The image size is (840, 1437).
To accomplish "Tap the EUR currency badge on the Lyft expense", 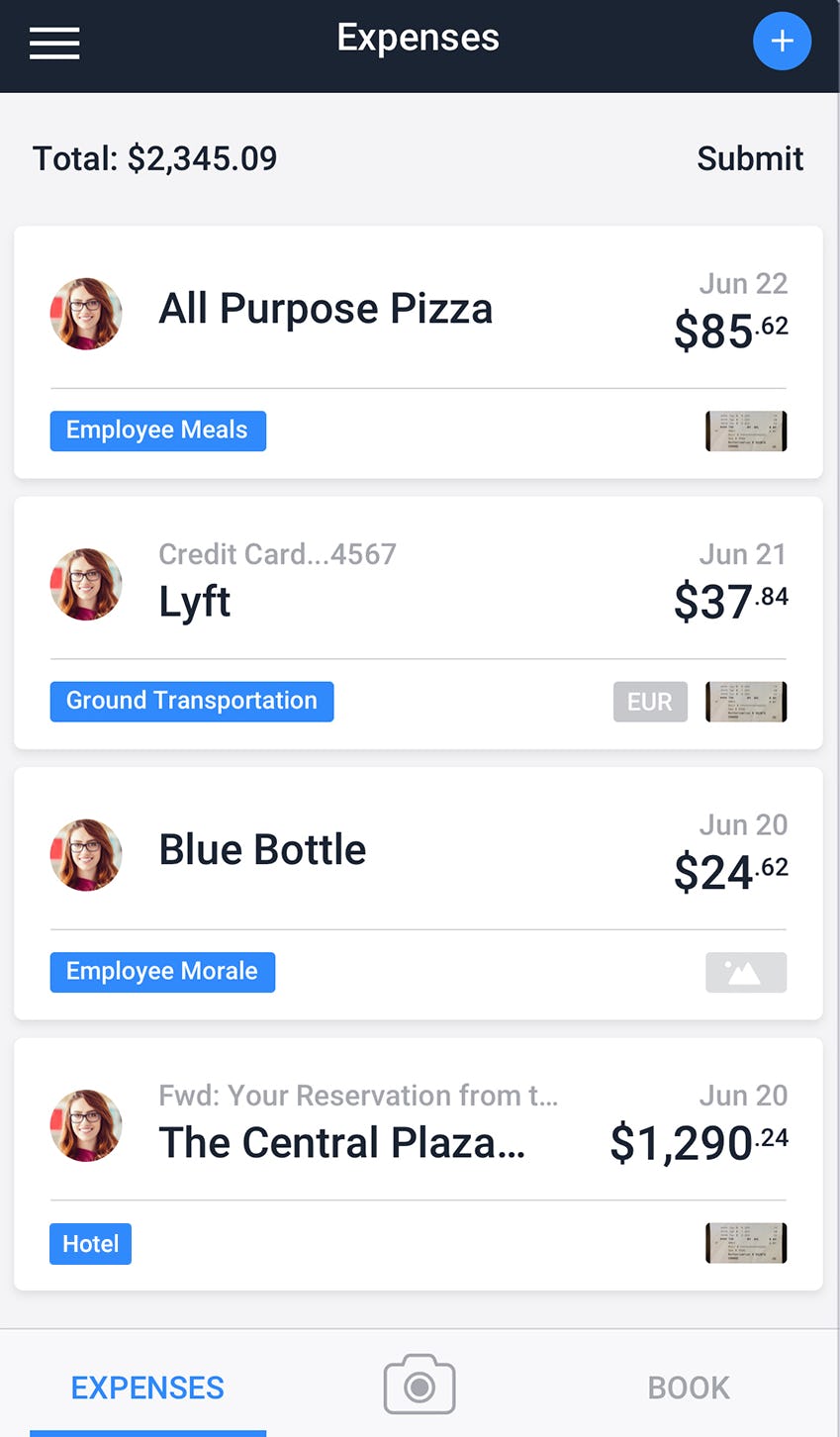I will click(x=650, y=702).
